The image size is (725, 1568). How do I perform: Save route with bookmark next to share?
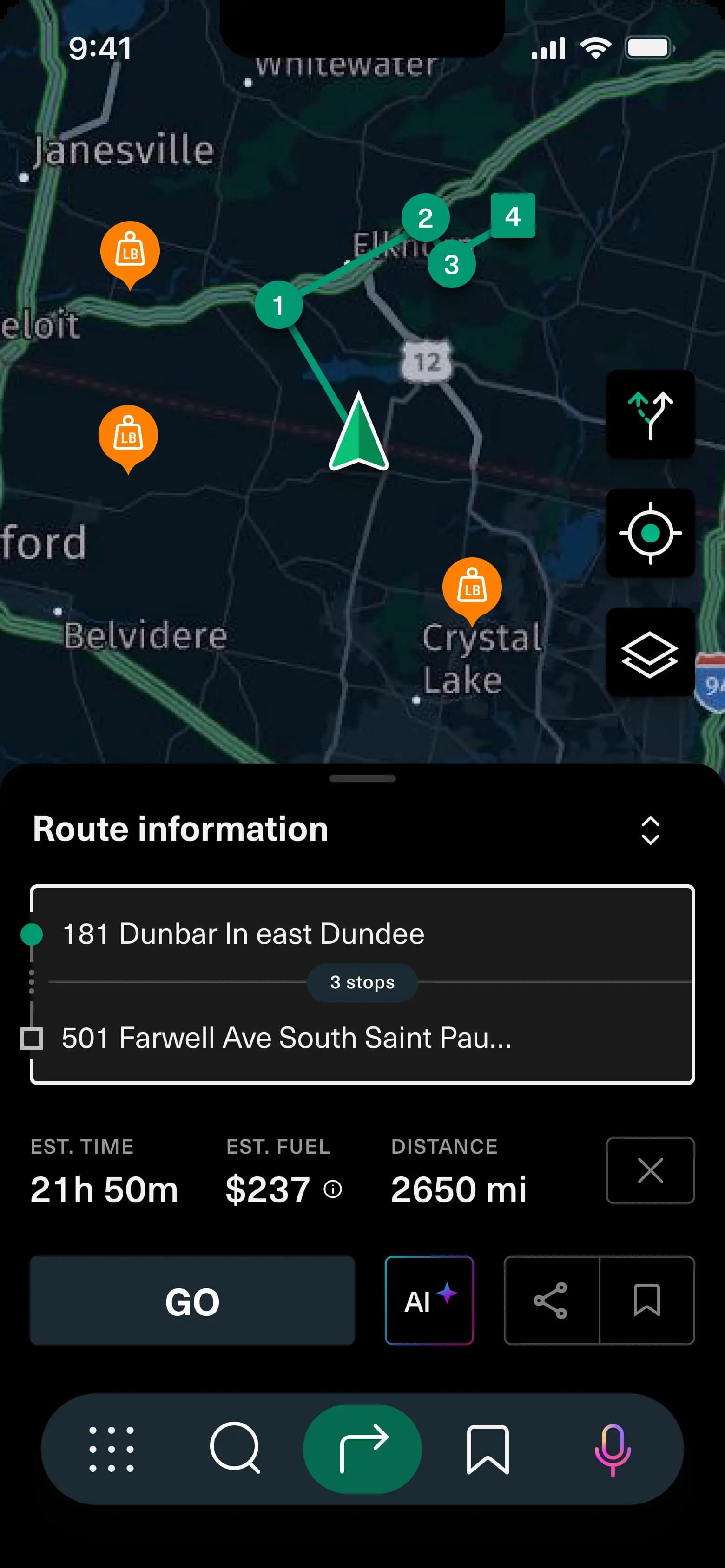[x=647, y=1300]
